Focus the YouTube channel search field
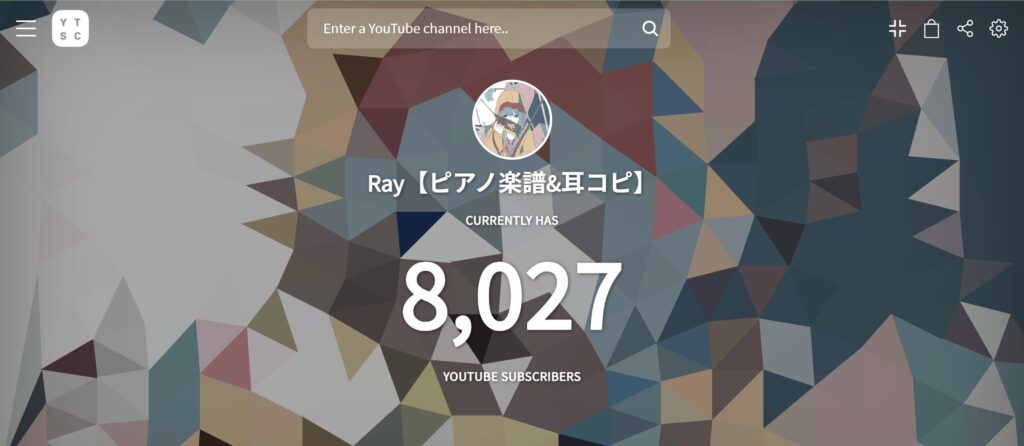This screenshot has height=446, width=1024. (x=475, y=29)
